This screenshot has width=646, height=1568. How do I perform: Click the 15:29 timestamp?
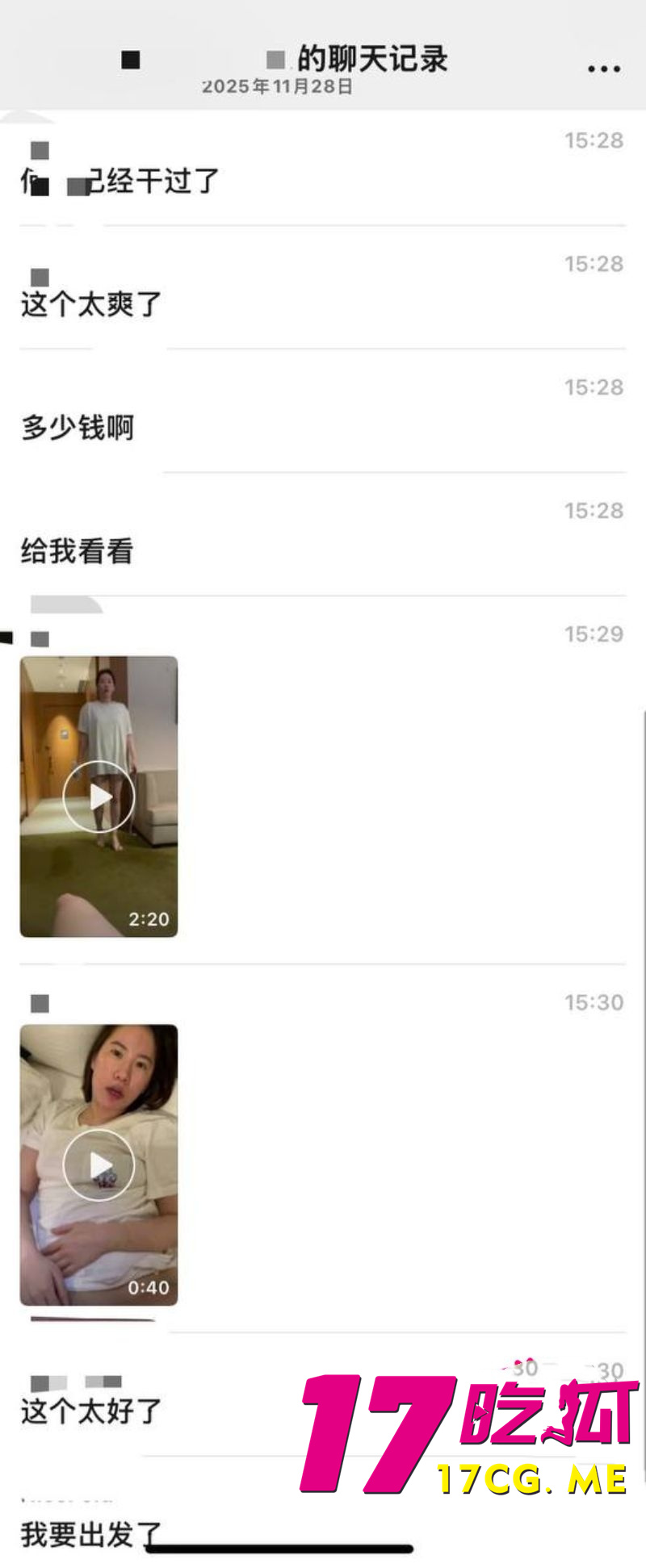595,634
